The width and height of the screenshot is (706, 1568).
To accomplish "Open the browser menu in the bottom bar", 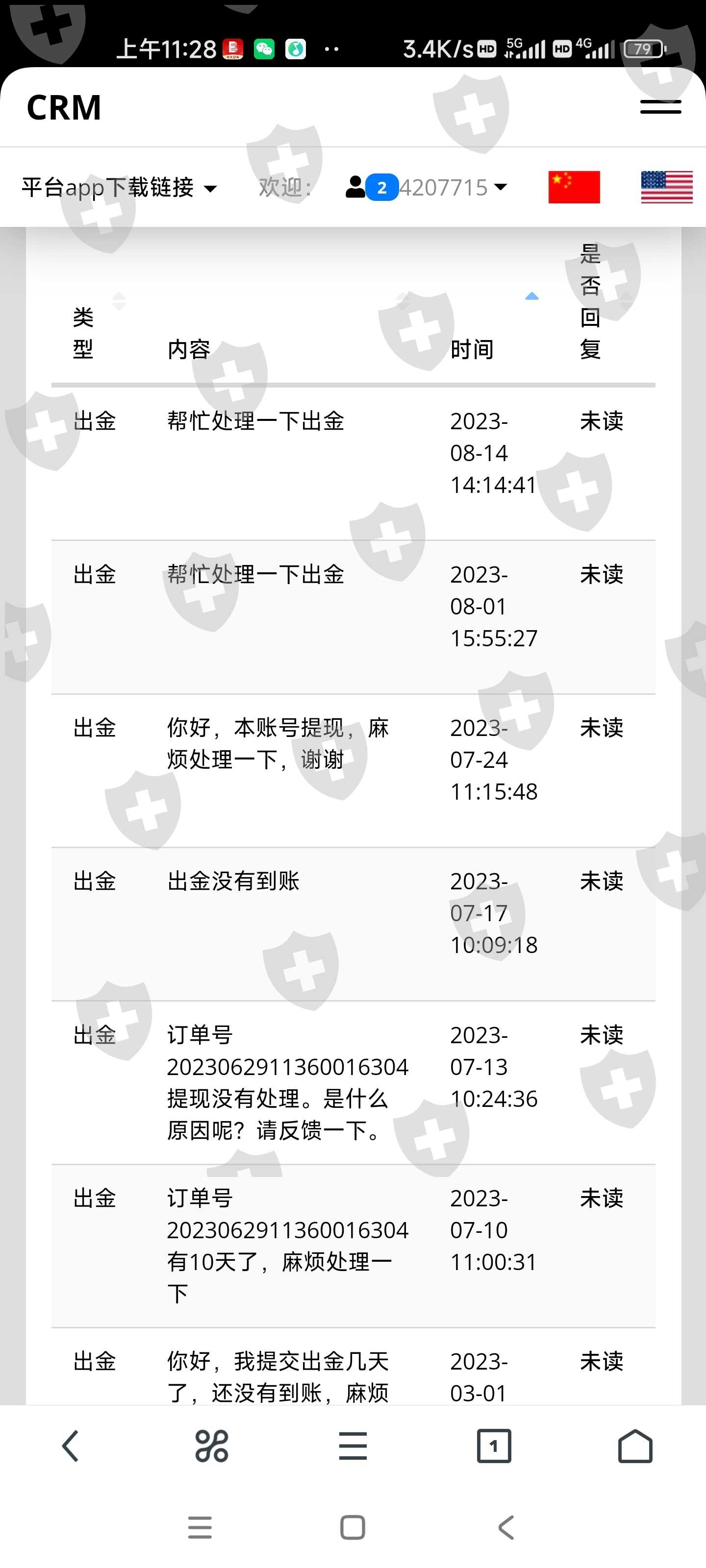I will point(353,1446).
